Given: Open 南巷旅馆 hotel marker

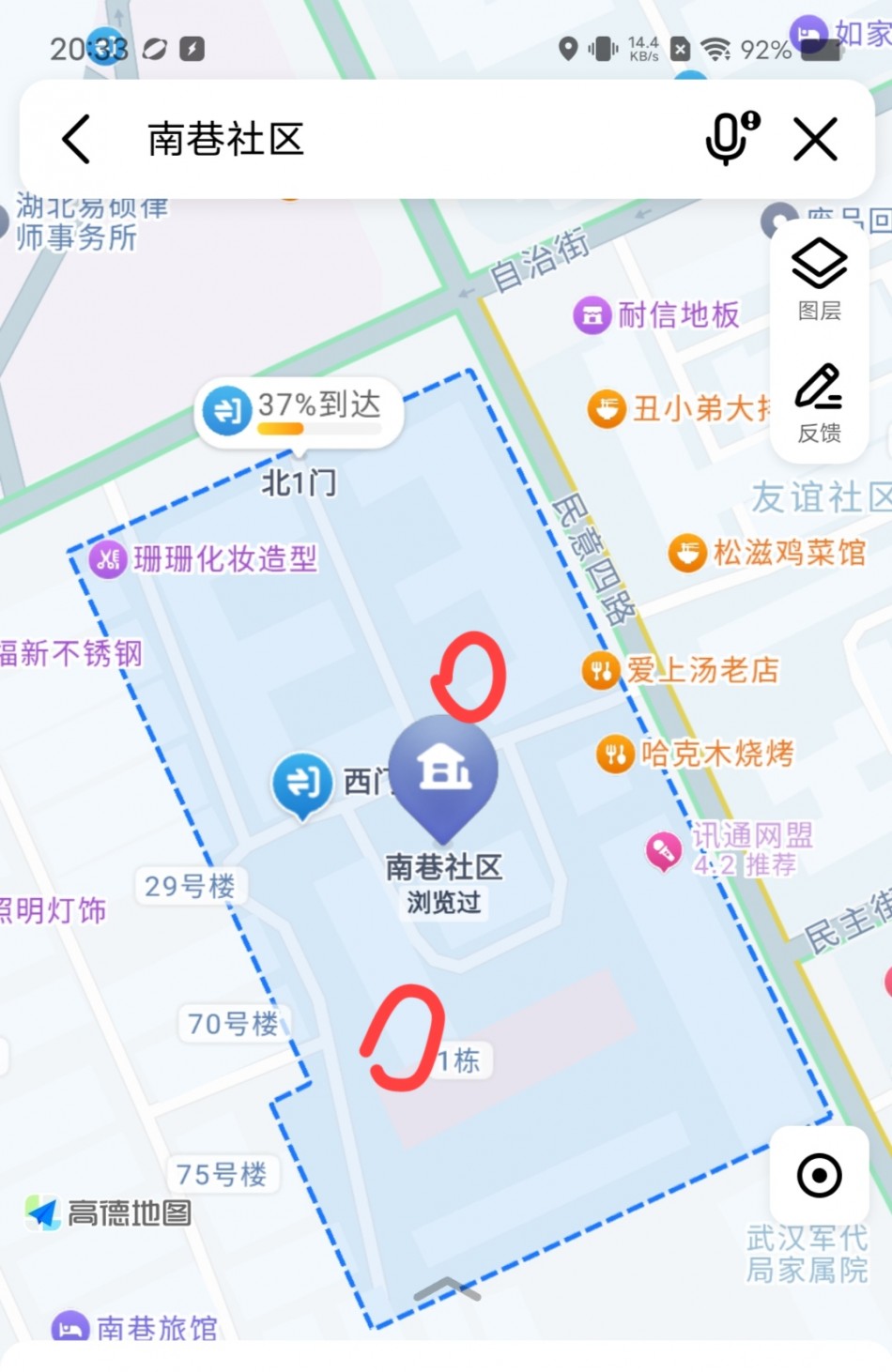Looking at the screenshot, I should point(136,1328).
